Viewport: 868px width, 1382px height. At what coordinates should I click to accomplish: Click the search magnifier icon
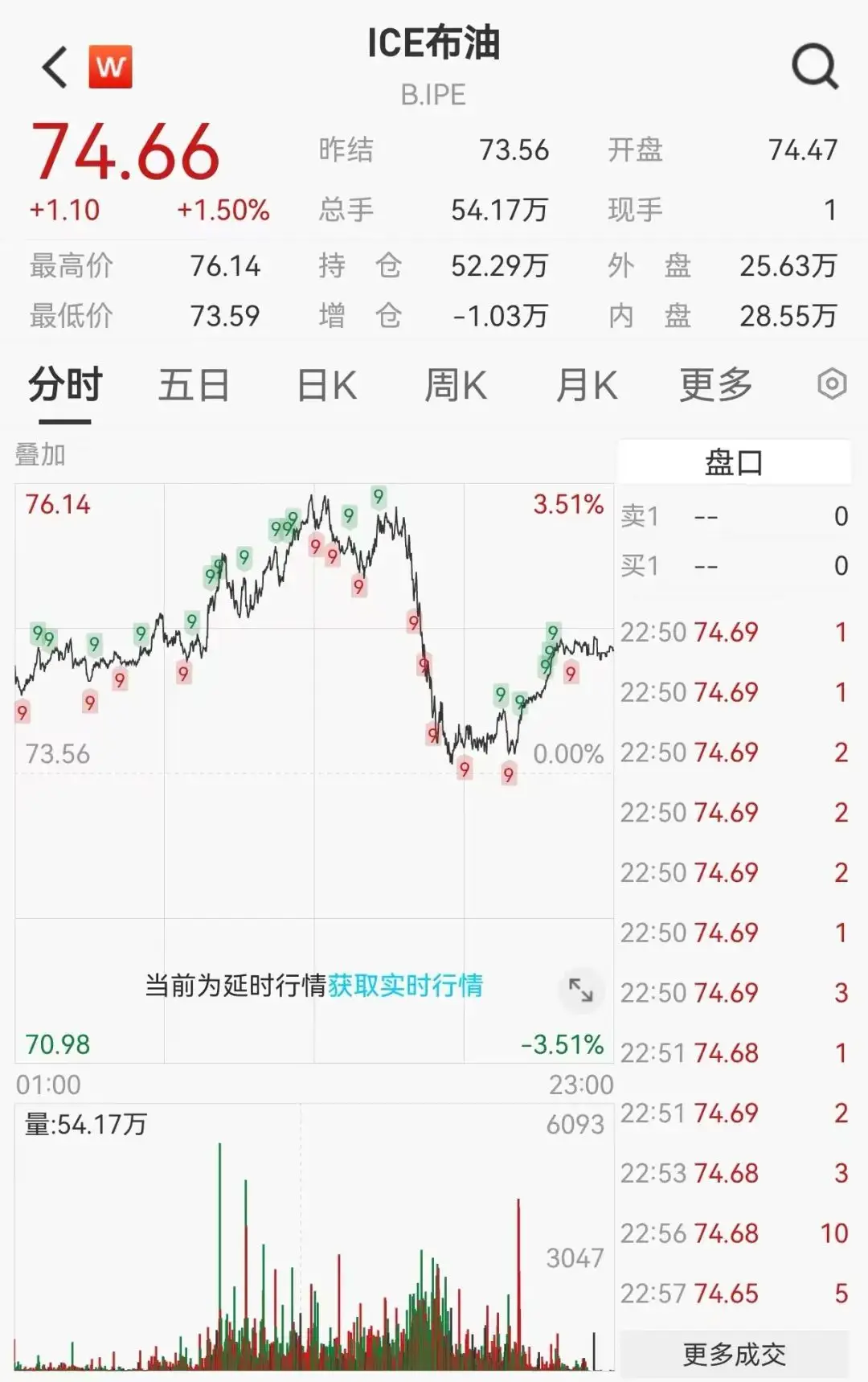click(815, 64)
